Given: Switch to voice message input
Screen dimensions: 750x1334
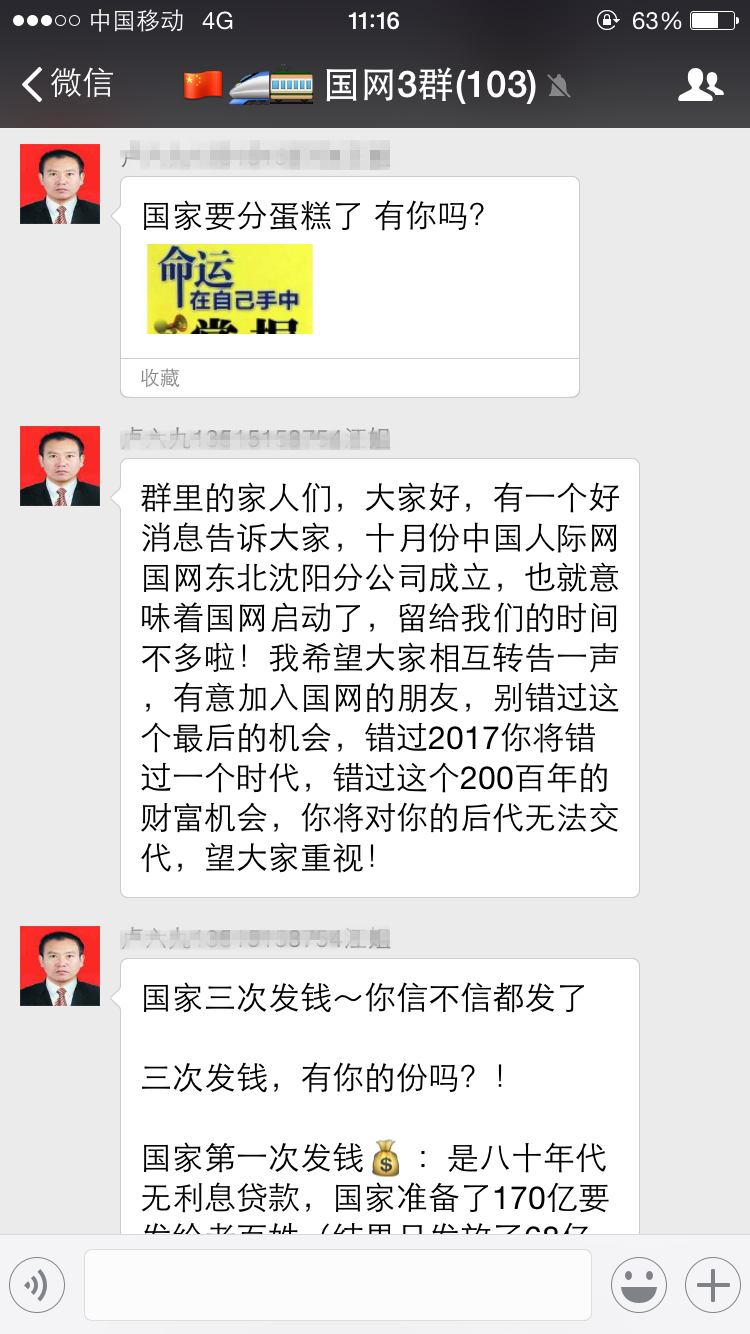Looking at the screenshot, I should tap(37, 1285).
